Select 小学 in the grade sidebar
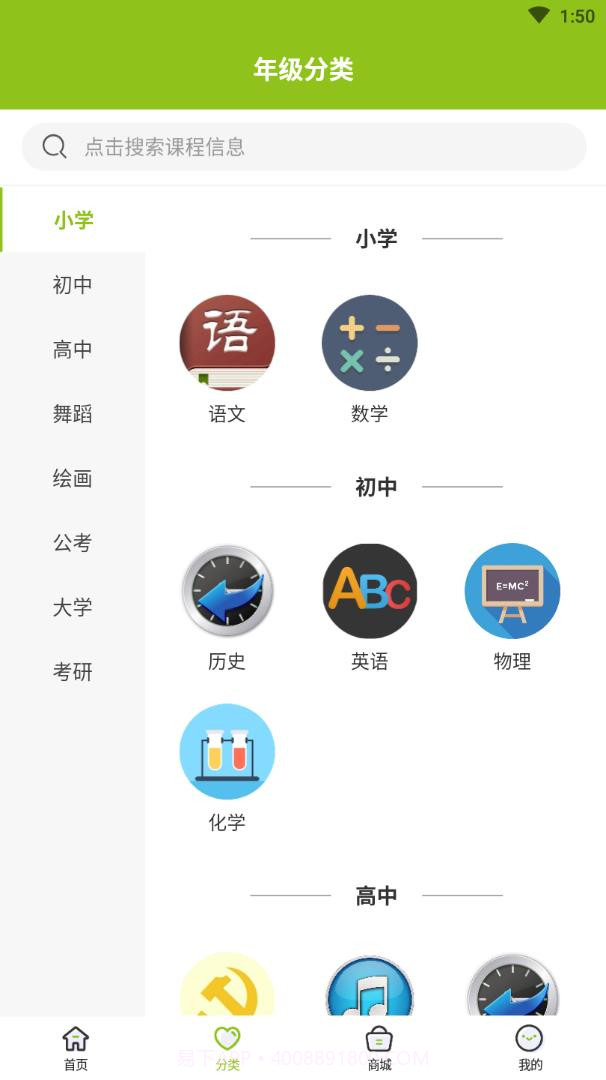606x1080 pixels. [73, 220]
